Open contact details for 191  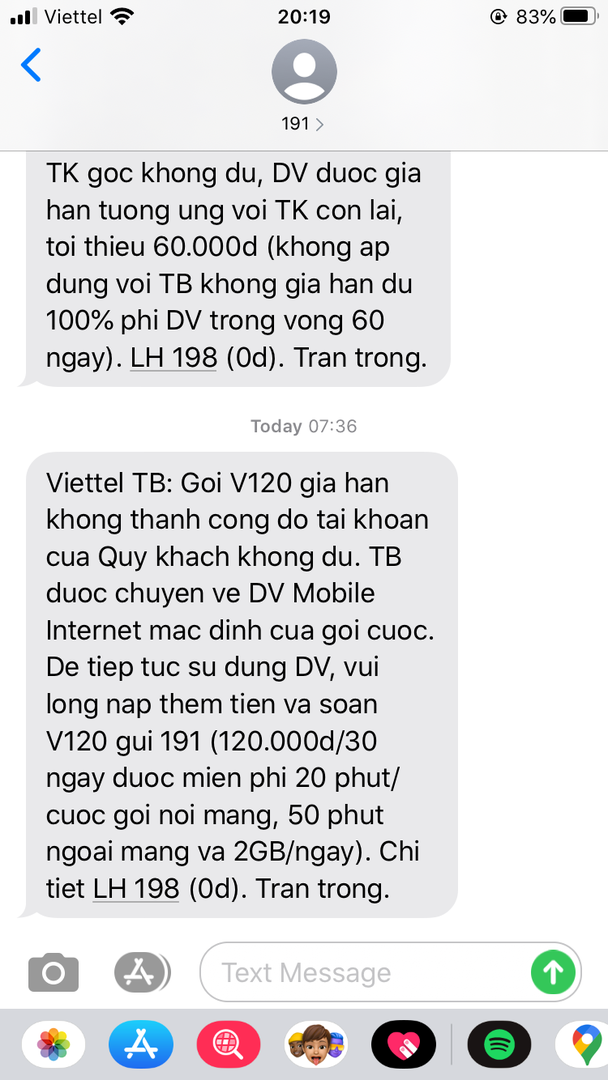coord(304,85)
